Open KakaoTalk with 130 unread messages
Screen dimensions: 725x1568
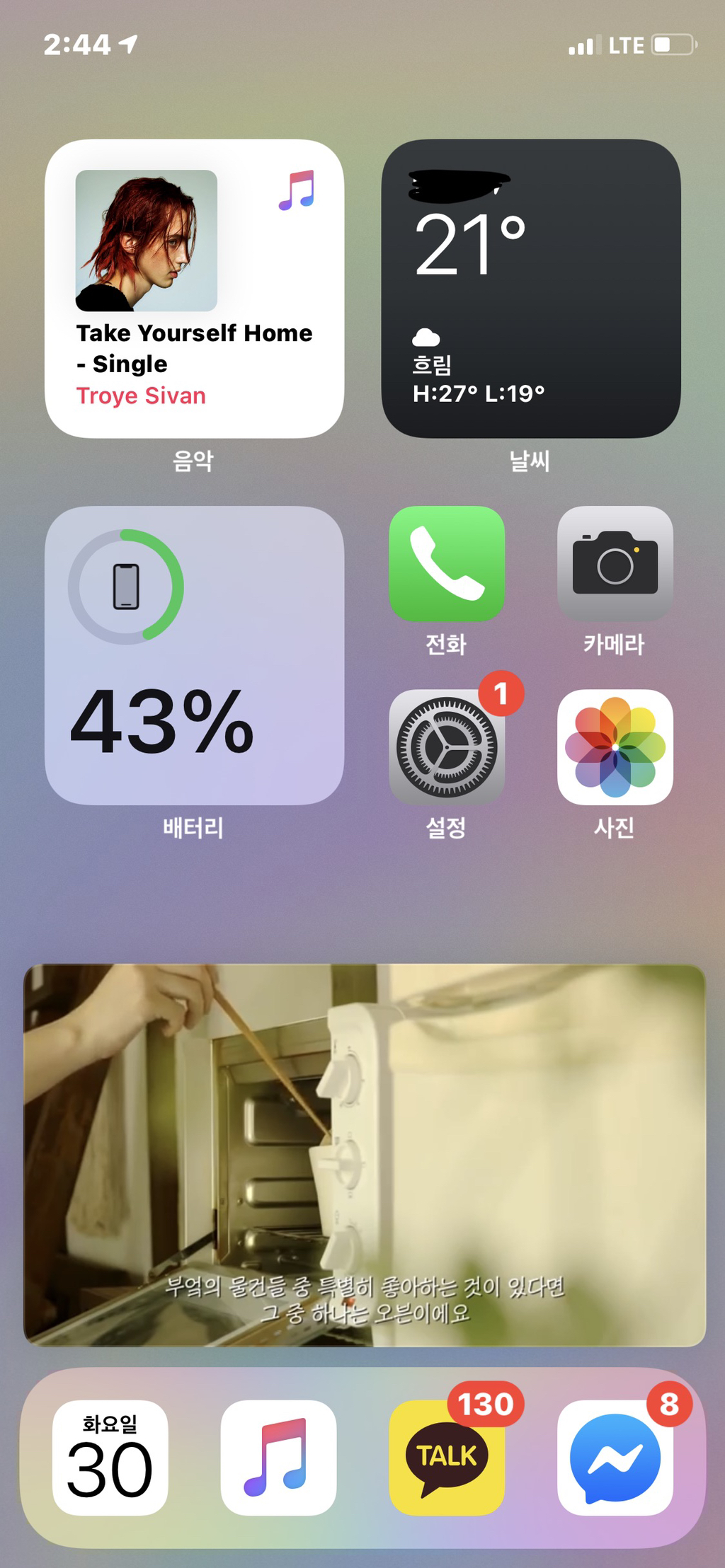coord(447,1458)
